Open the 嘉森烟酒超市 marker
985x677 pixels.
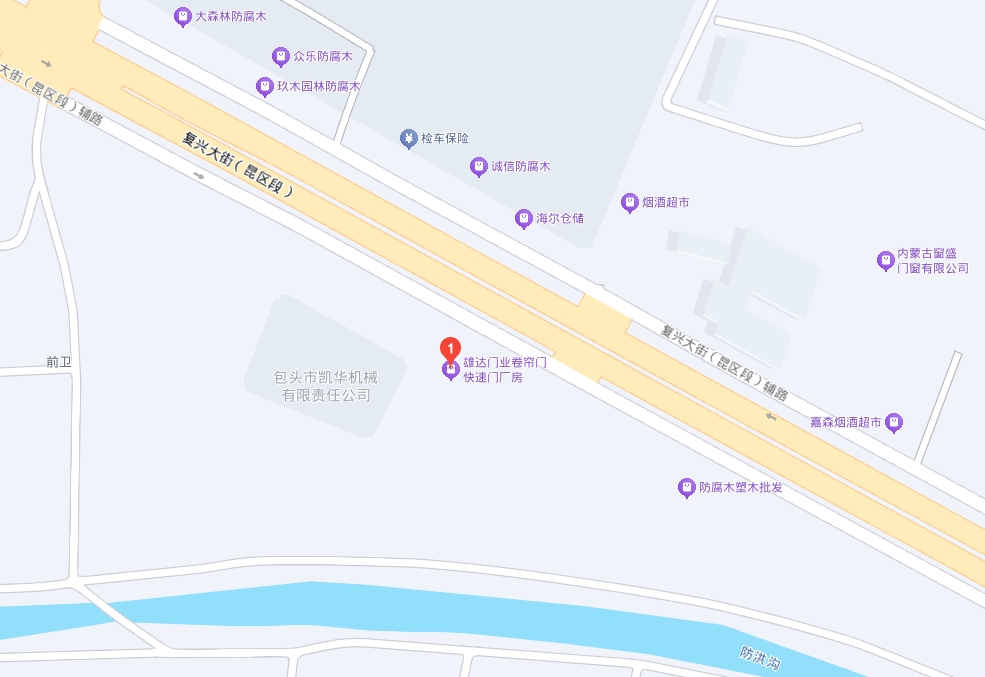[895, 423]
